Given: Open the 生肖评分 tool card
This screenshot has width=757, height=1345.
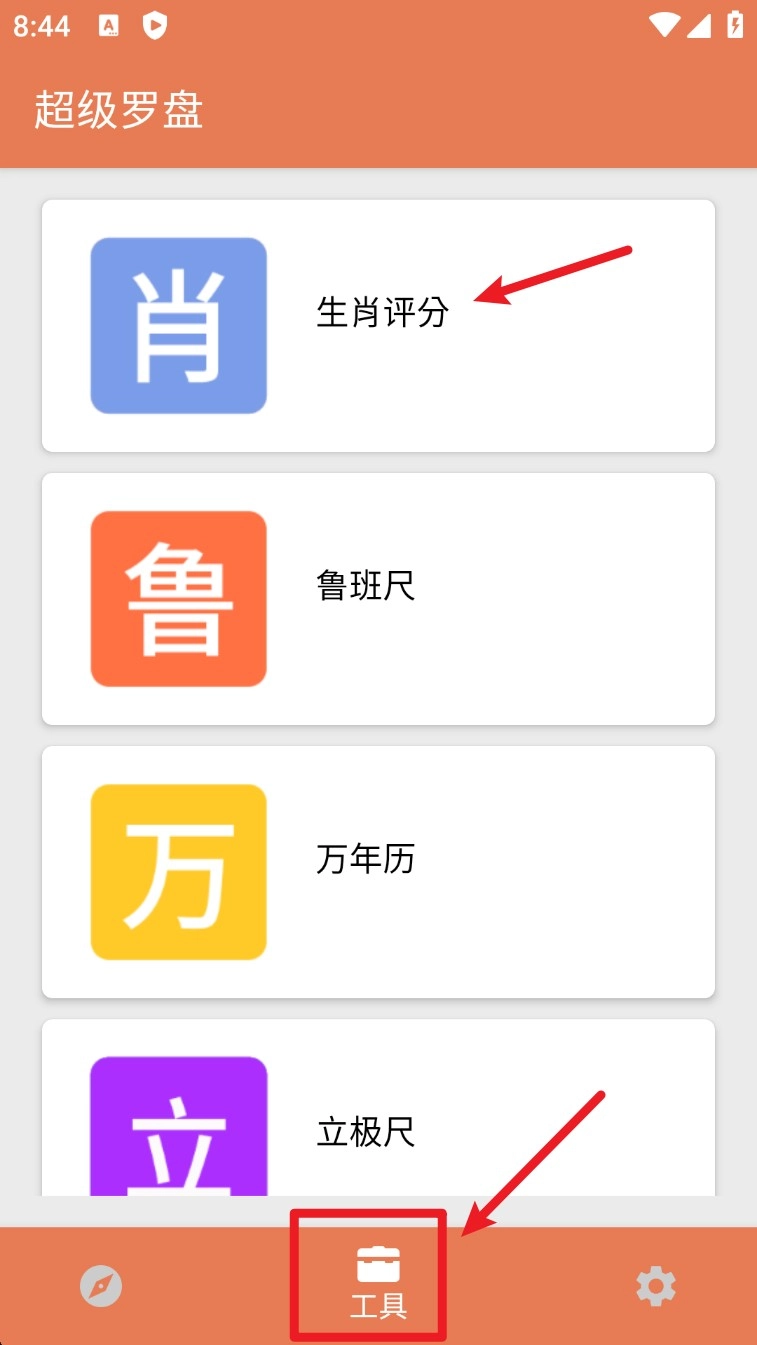Looking at the screenshot, I should (378, 326).
